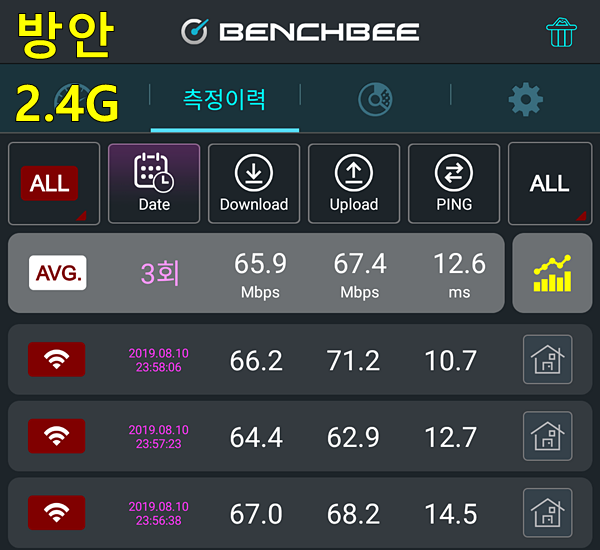The image size is (600, 550).
Task: Tap house icon on 66.2 row
Action: click(548, 360)
